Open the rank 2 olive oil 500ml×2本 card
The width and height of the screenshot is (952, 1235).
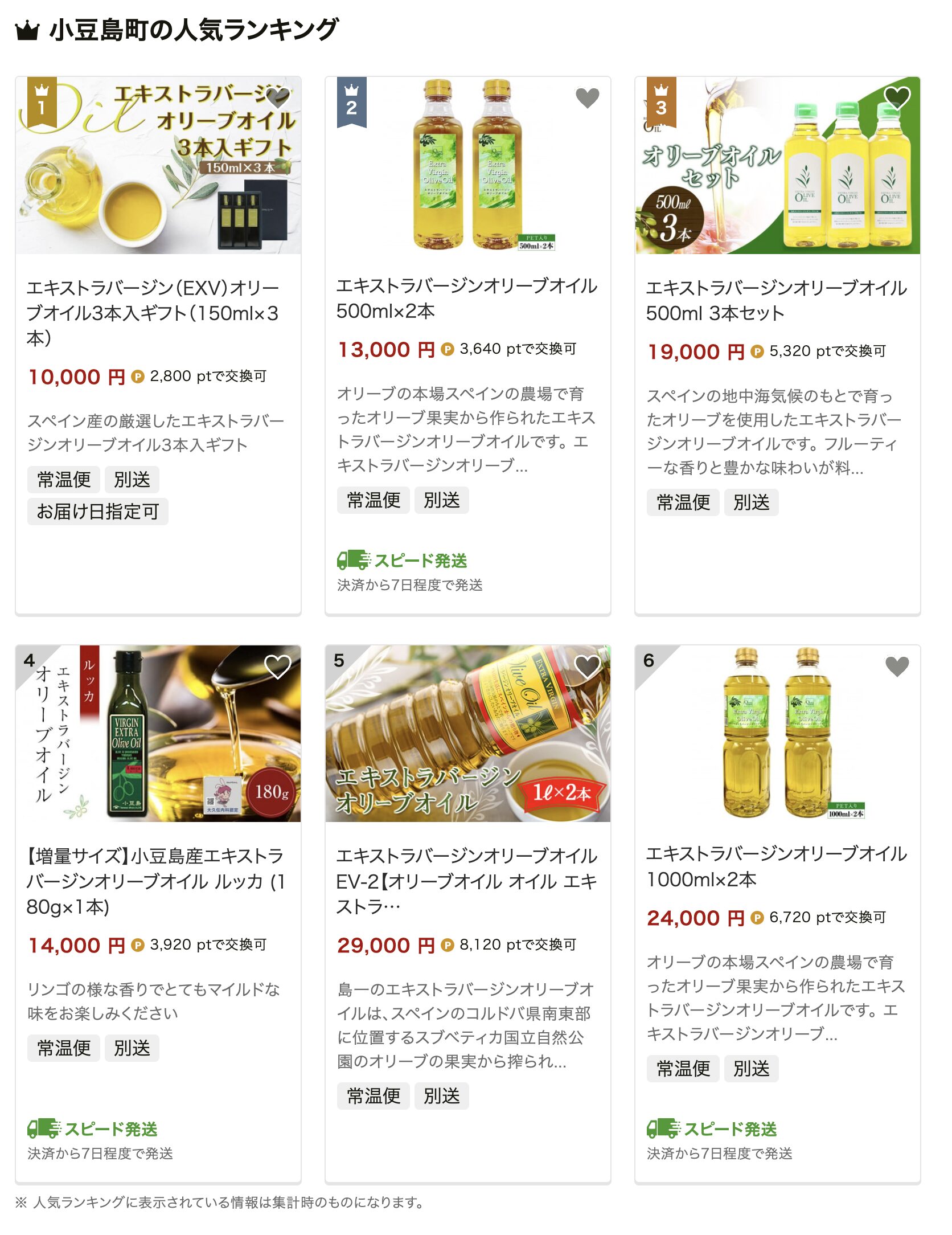[x=466, y=298]
